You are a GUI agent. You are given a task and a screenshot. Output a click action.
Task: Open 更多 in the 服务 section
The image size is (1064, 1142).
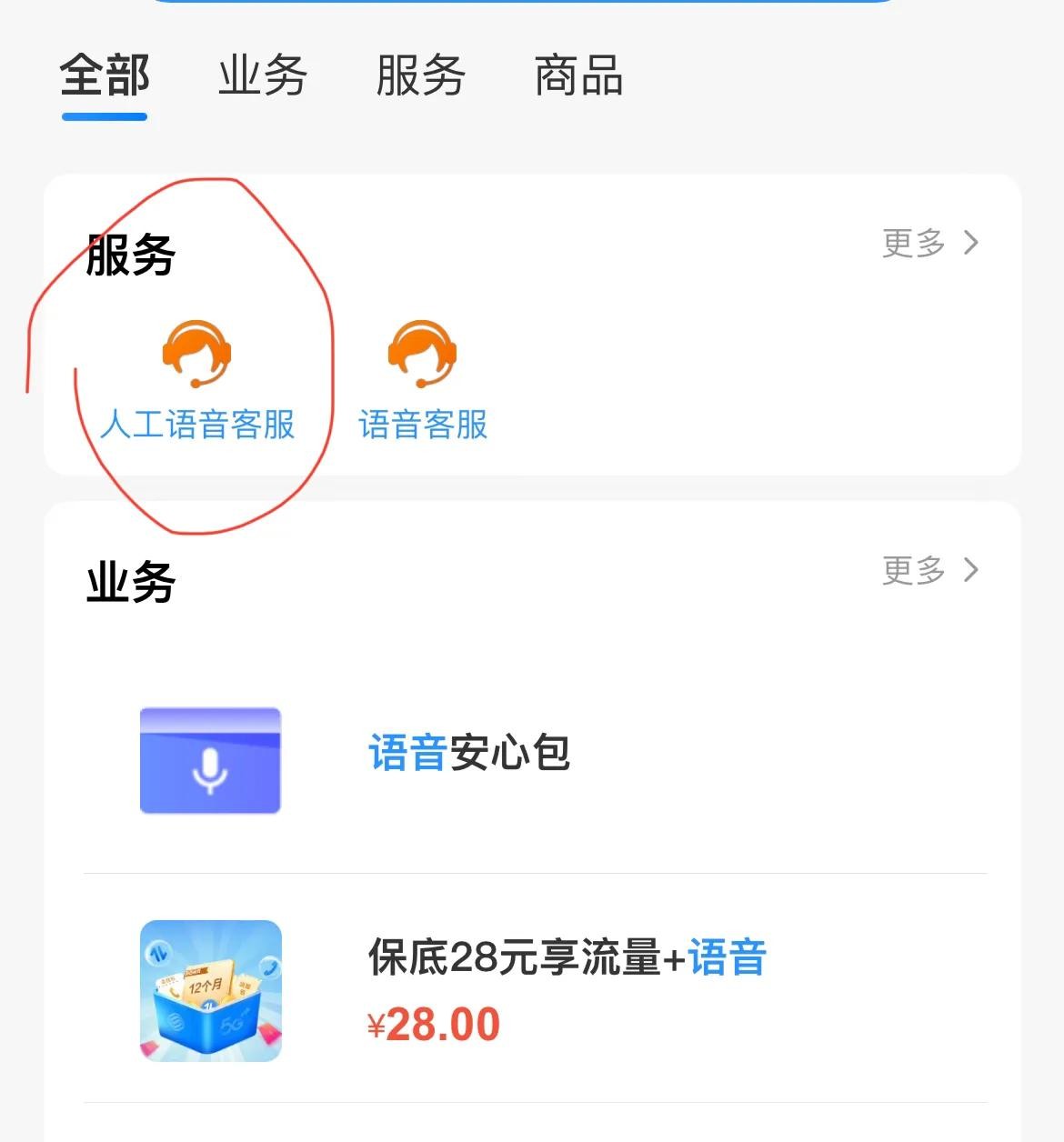(929, 243)
